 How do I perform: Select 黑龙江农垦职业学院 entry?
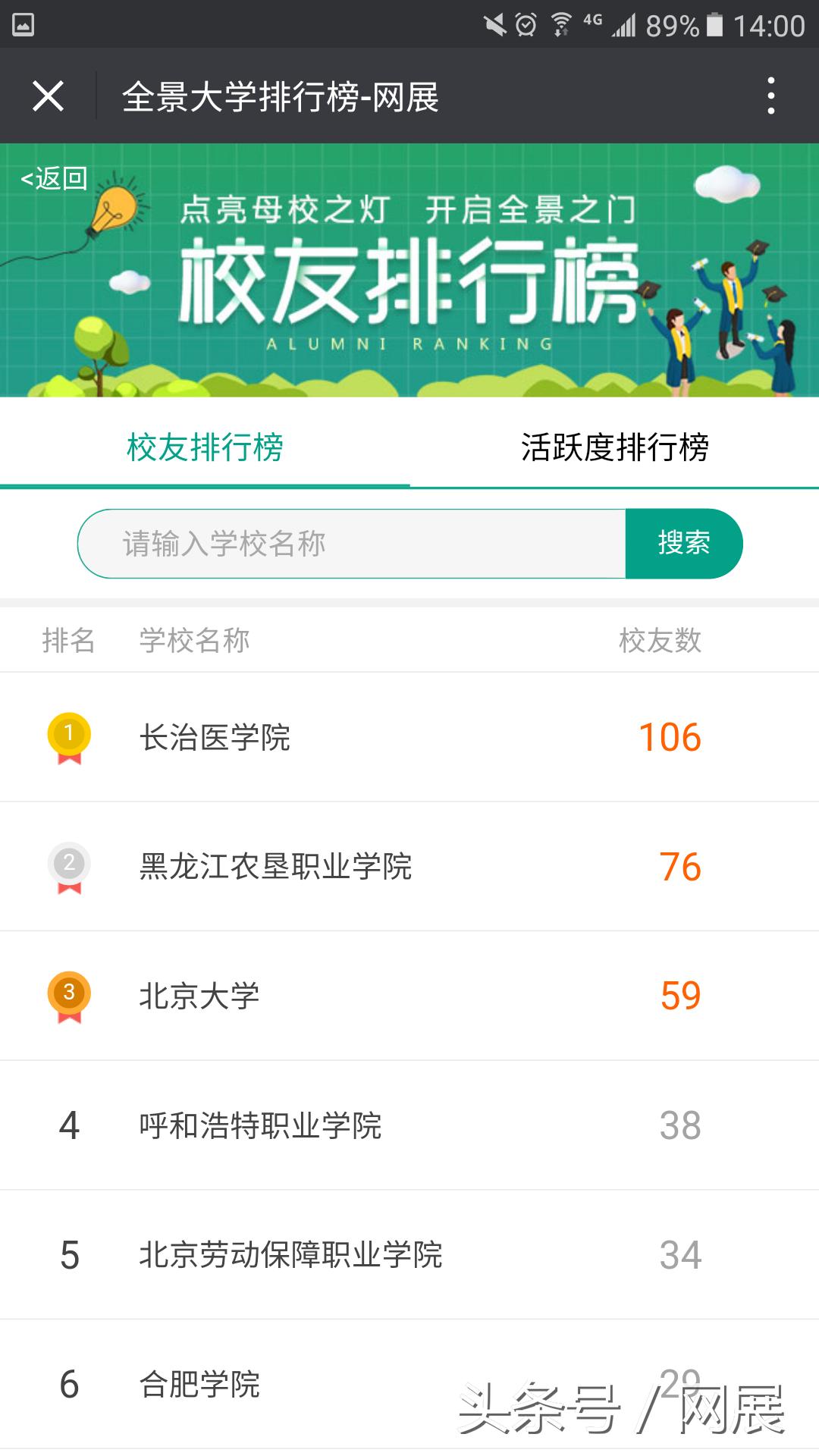(277, 867)
